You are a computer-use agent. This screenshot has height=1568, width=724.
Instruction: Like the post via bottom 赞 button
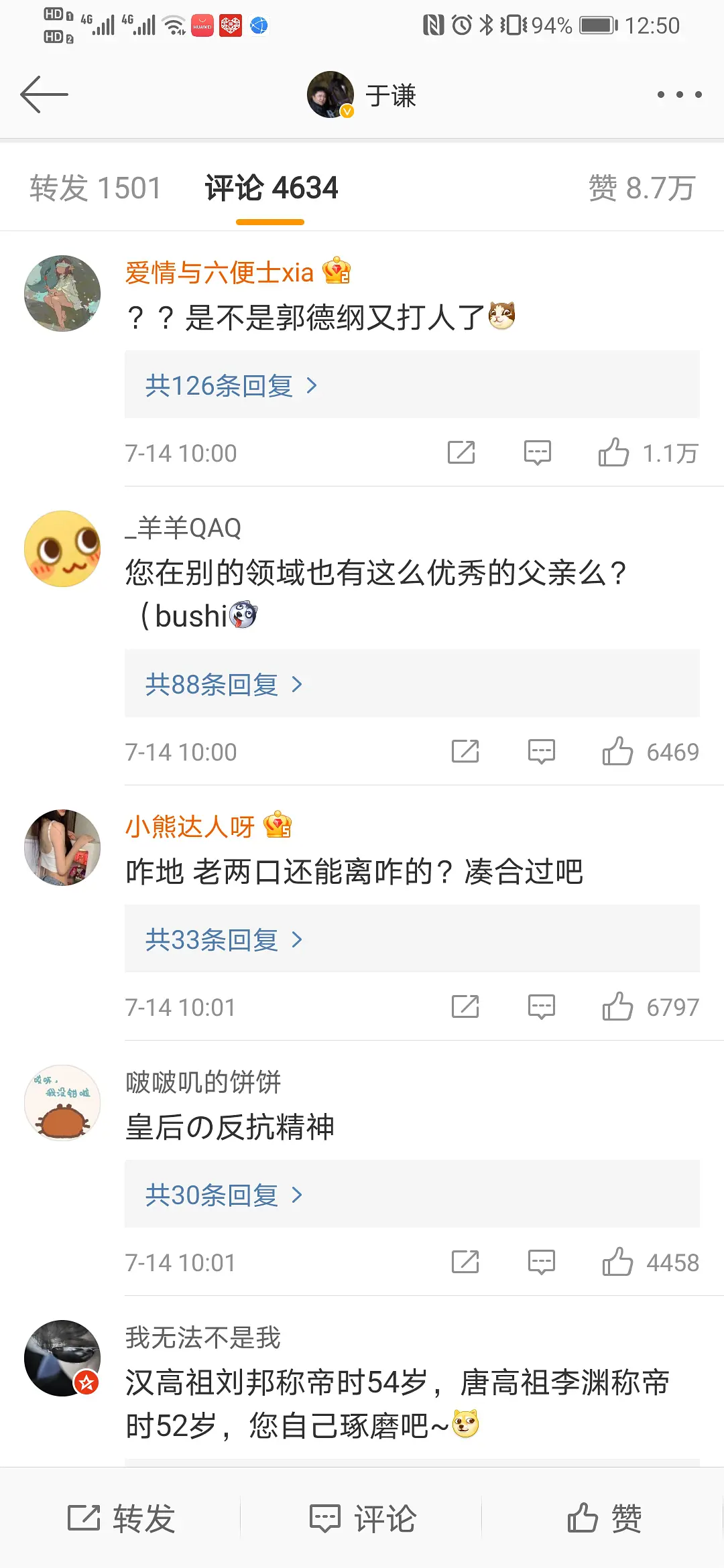point(604,1518)
